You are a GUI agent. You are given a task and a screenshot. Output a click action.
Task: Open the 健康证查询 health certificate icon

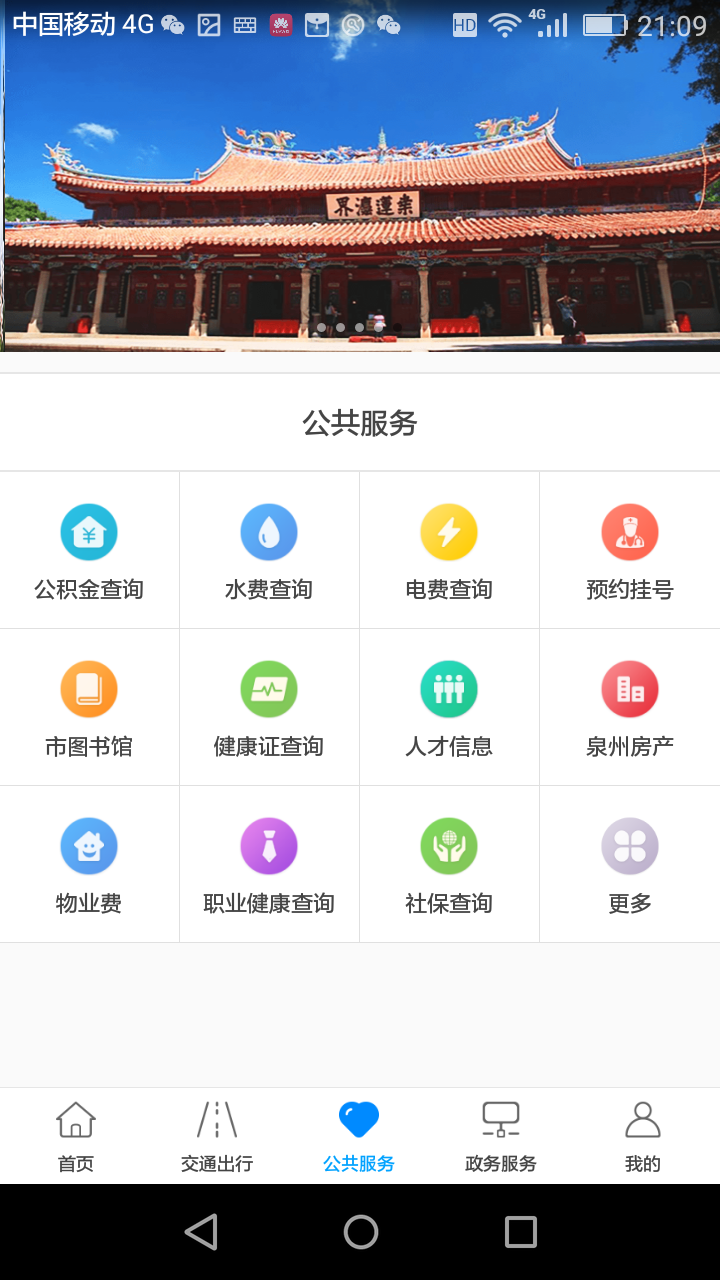coord(269,689)
